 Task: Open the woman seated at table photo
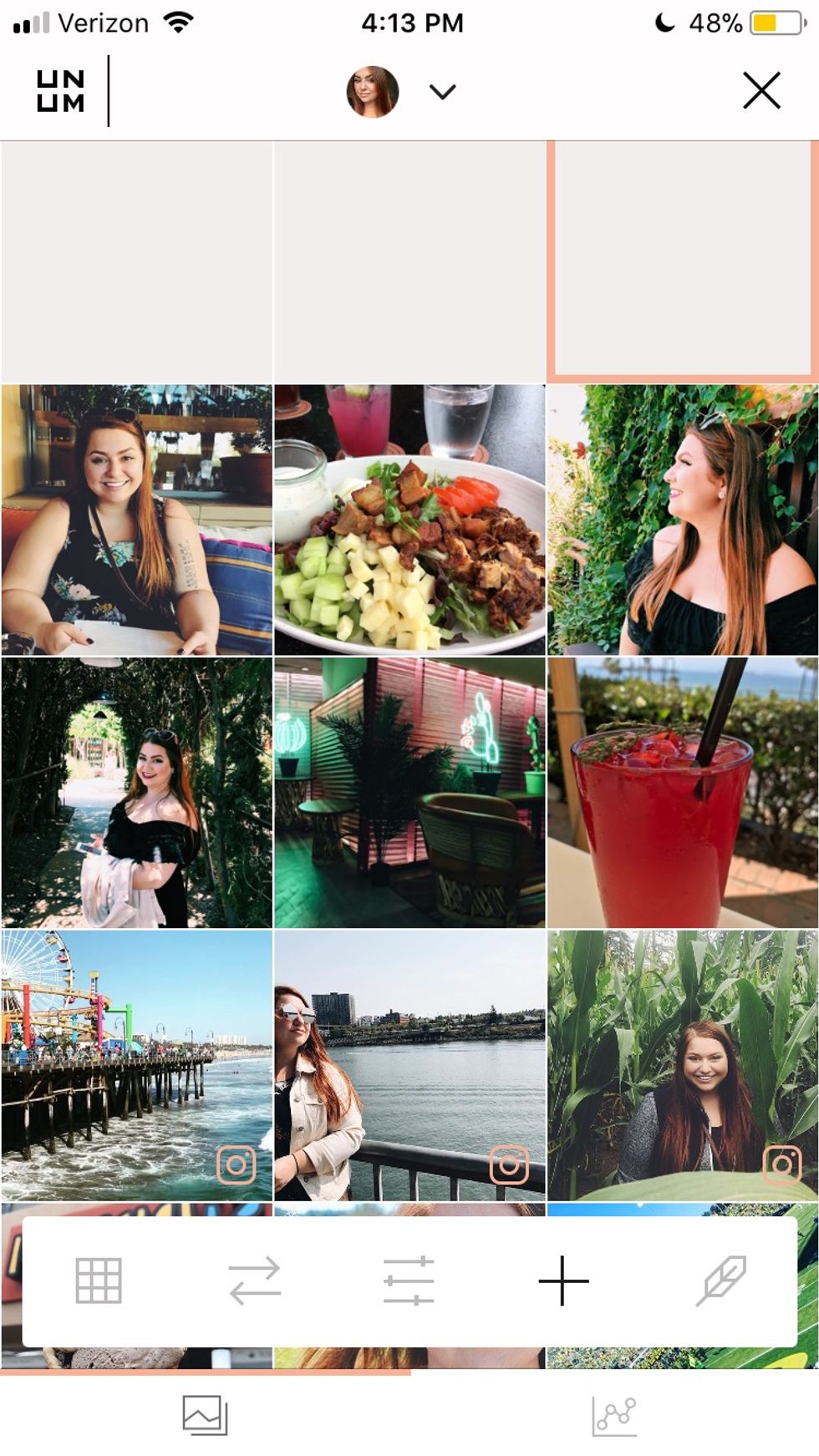click(137, 520)
